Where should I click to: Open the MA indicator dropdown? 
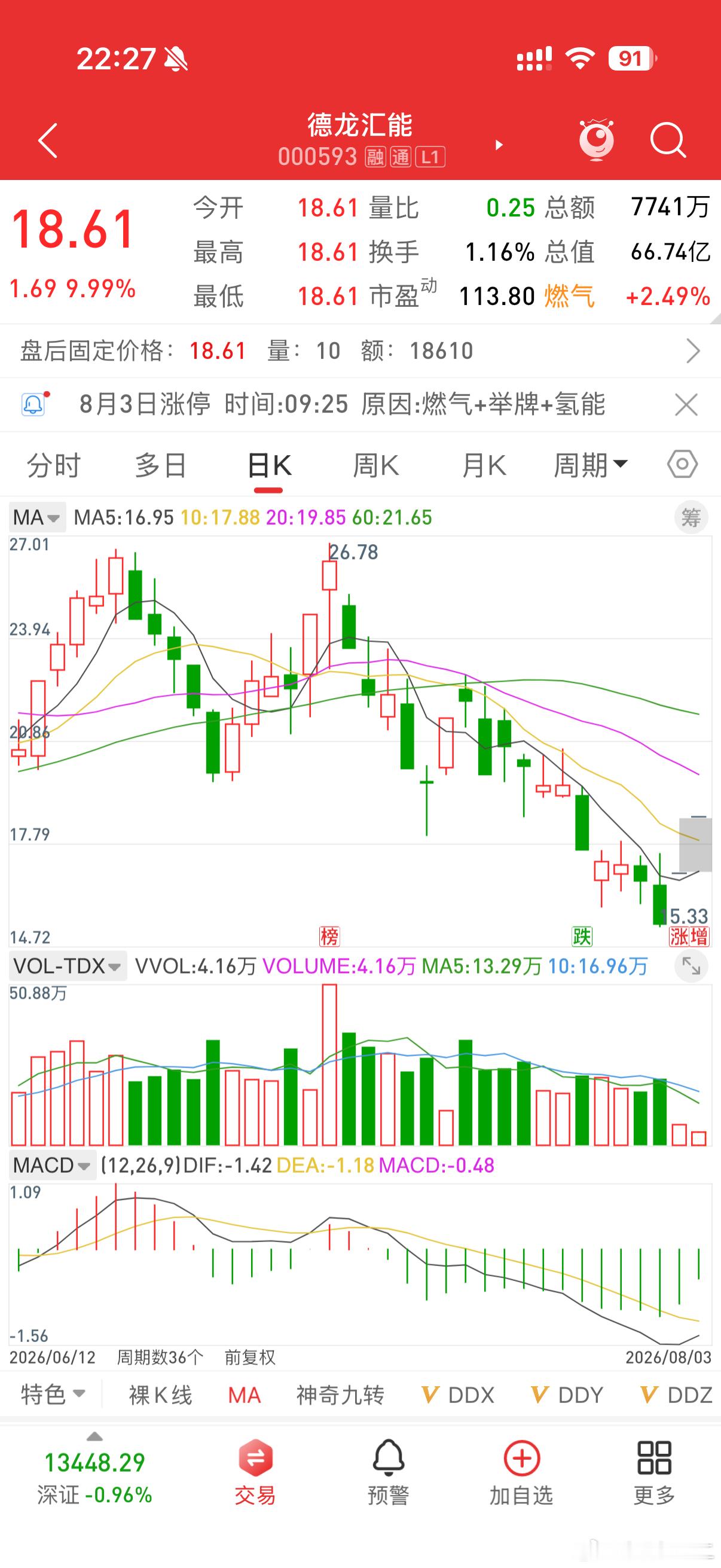point(37,518)
